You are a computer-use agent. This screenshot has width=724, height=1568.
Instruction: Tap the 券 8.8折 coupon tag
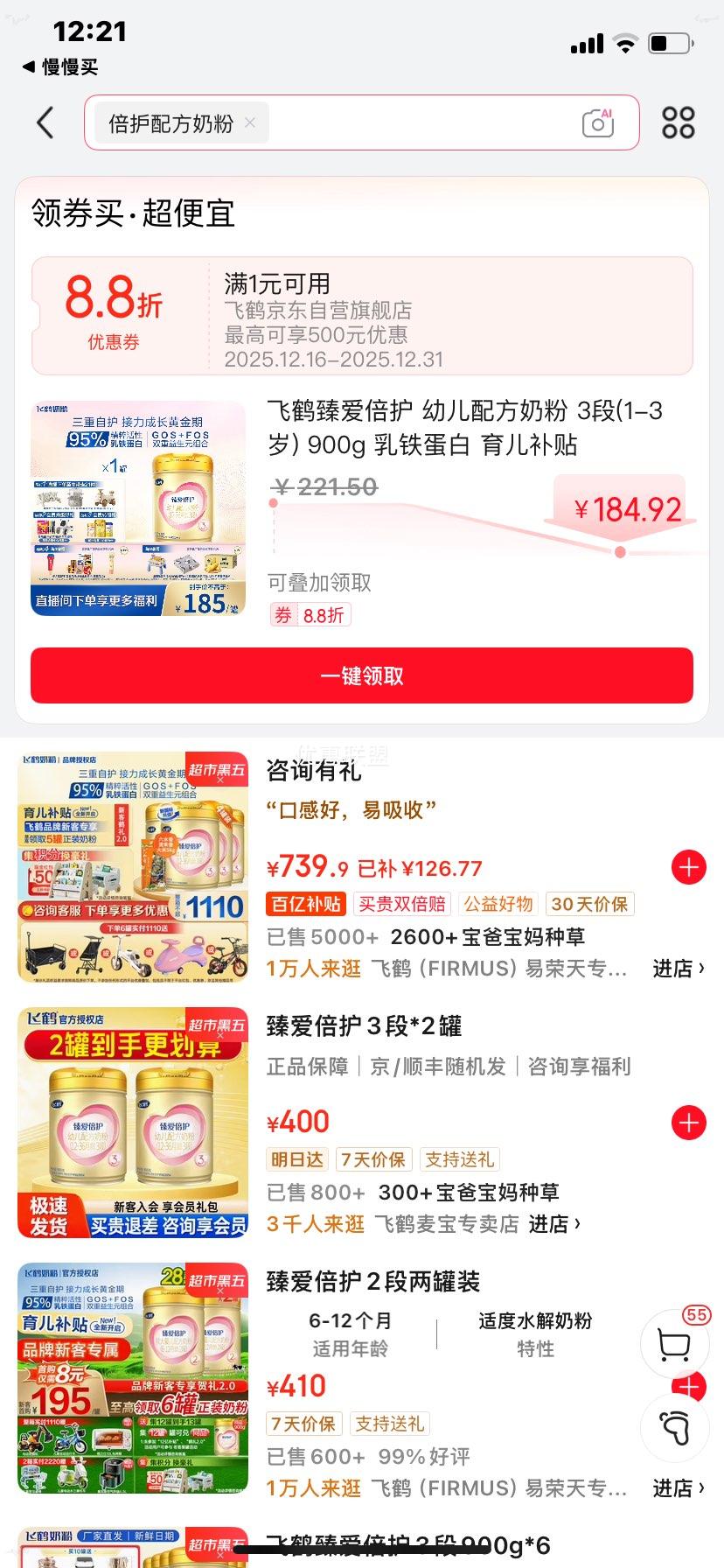click(x=310, y=613)
